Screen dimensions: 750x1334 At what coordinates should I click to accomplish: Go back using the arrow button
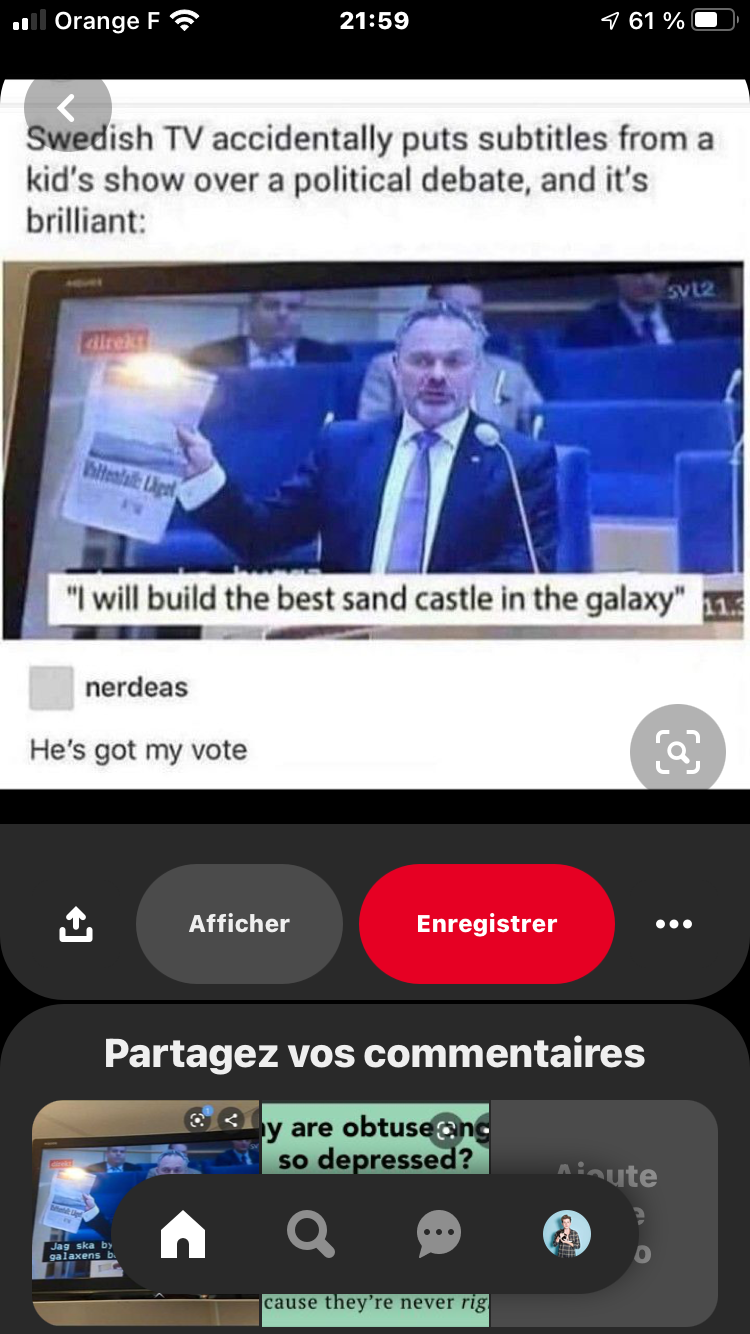click(x=67, y=108)
